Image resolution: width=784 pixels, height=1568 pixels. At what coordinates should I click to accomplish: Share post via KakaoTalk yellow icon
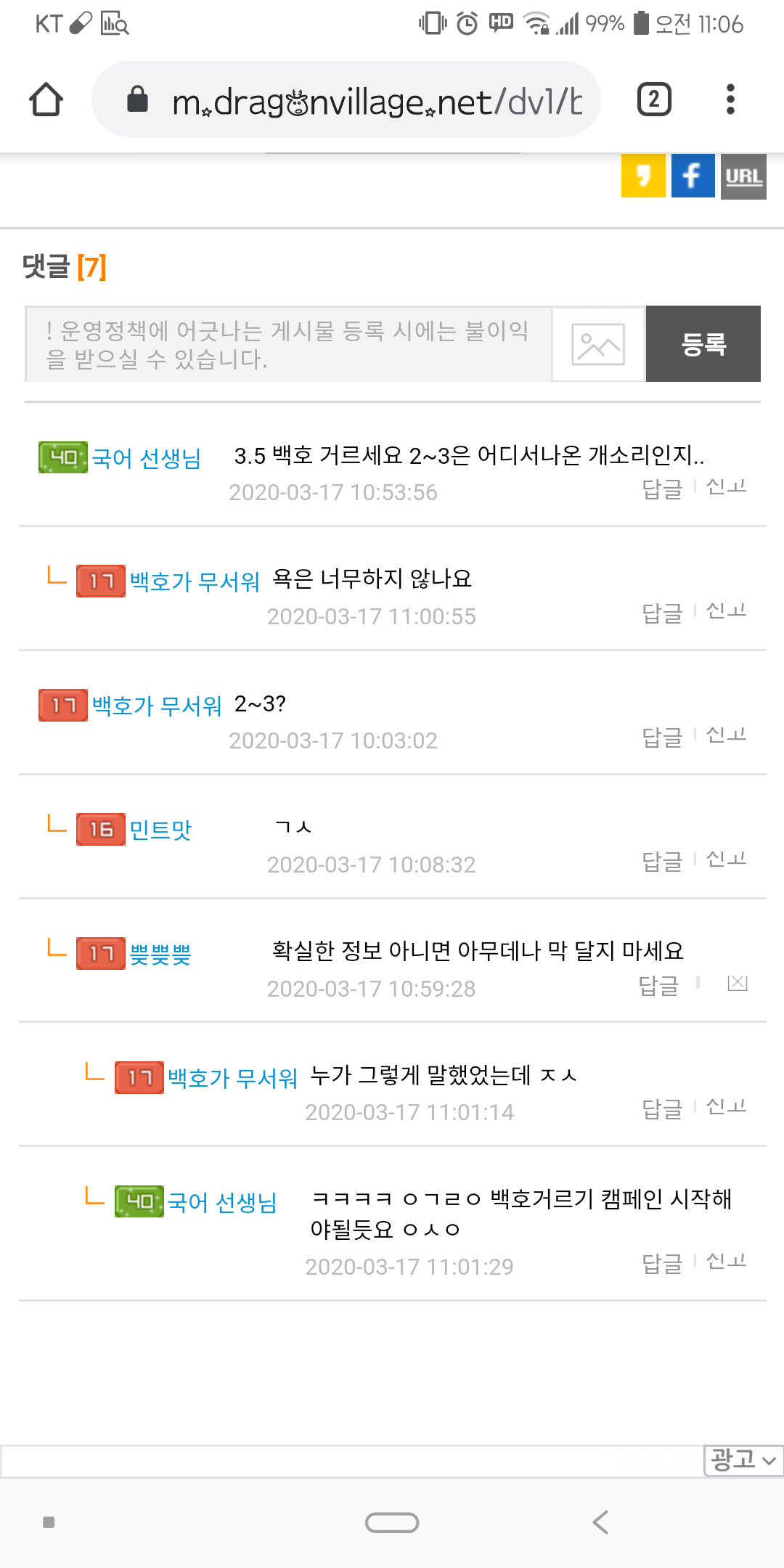(x=643, y=176)
